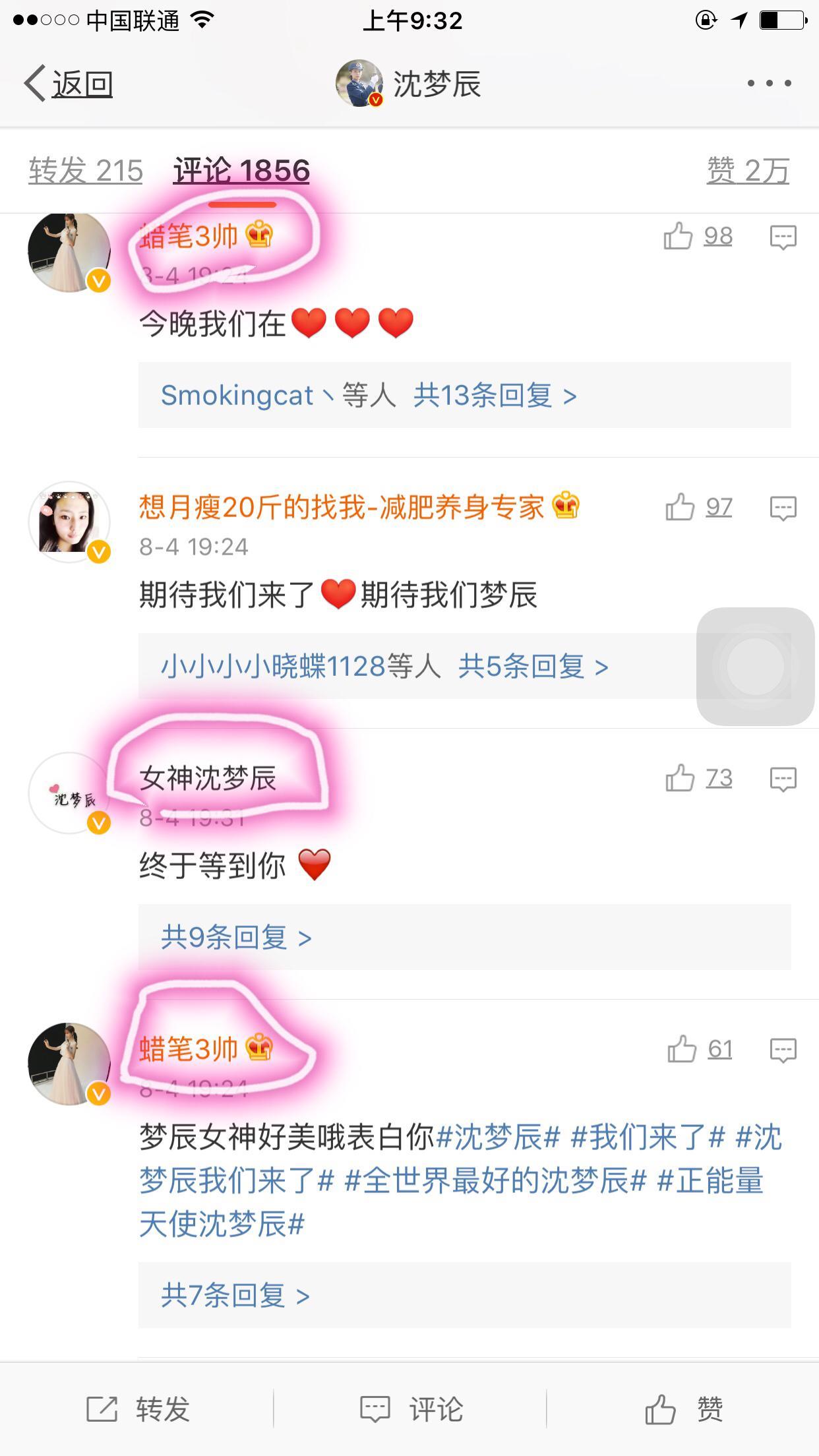The image size is (819, 1456).
Task: Open the AssistiveTouch floating button
Action: pos(755,666)
